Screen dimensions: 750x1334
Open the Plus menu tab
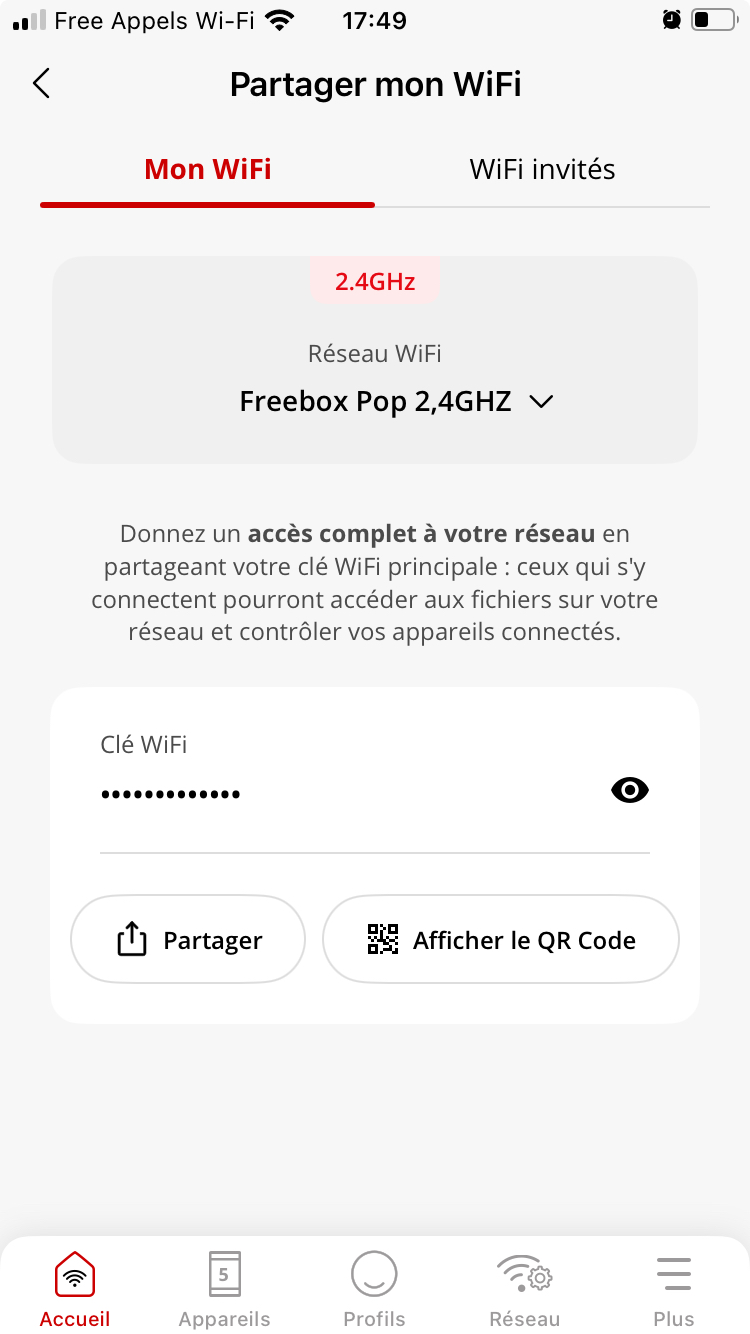[x=674, y=1289]
